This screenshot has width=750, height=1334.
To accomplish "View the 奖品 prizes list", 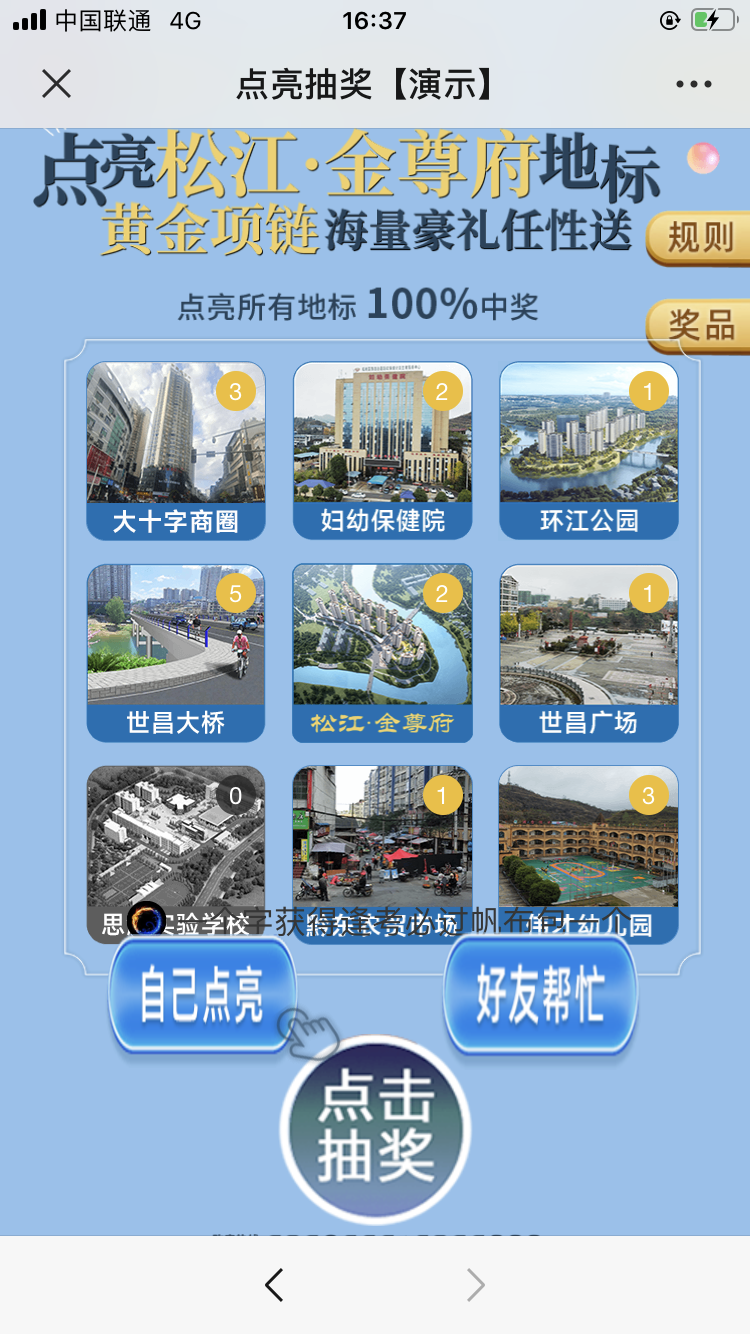I will tap(699, 325).
